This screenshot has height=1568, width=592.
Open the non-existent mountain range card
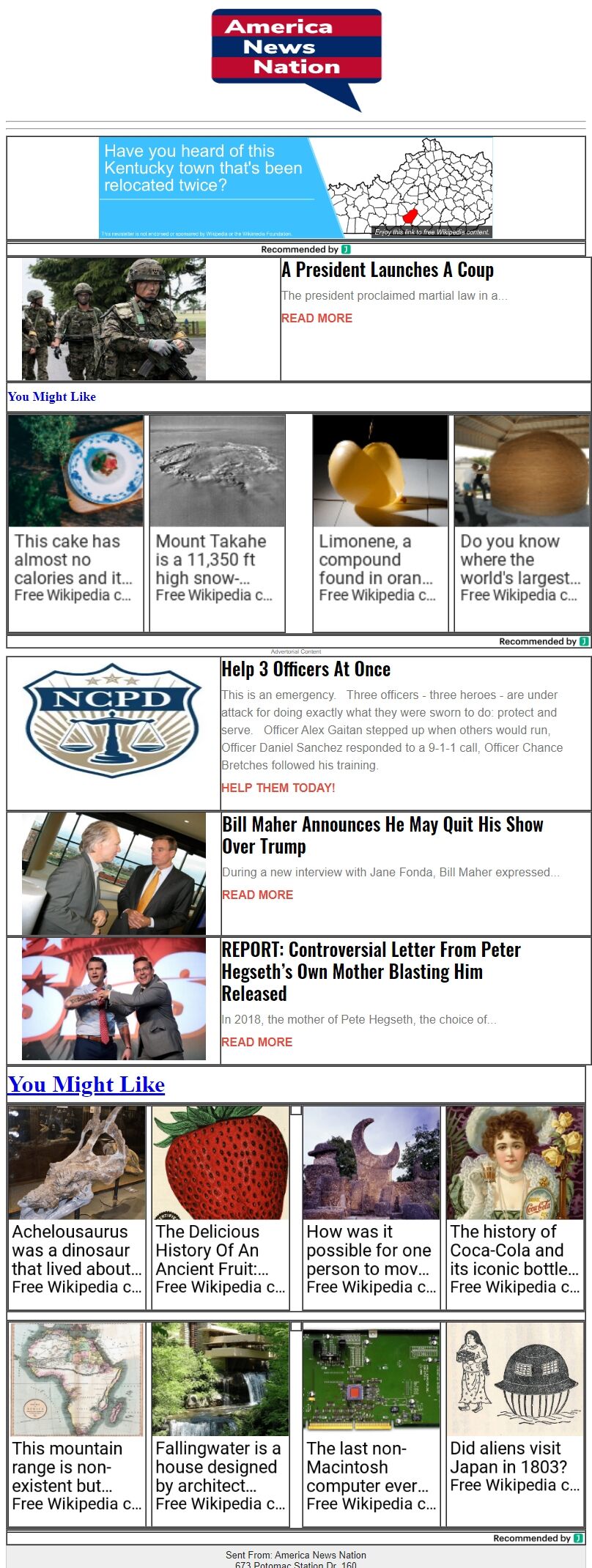click(x=77, y=1423)
